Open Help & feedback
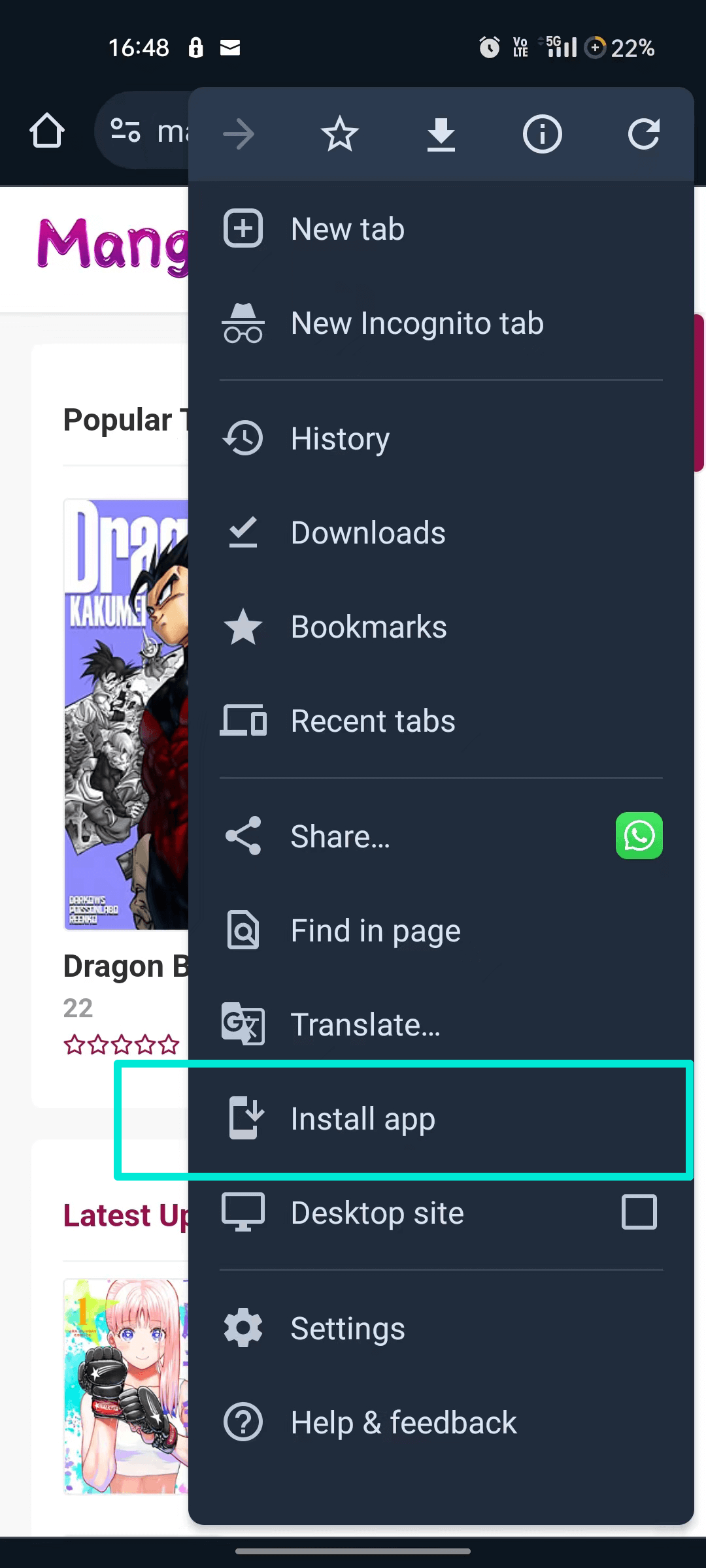The image size is (706, 1568). point(403,1422)
